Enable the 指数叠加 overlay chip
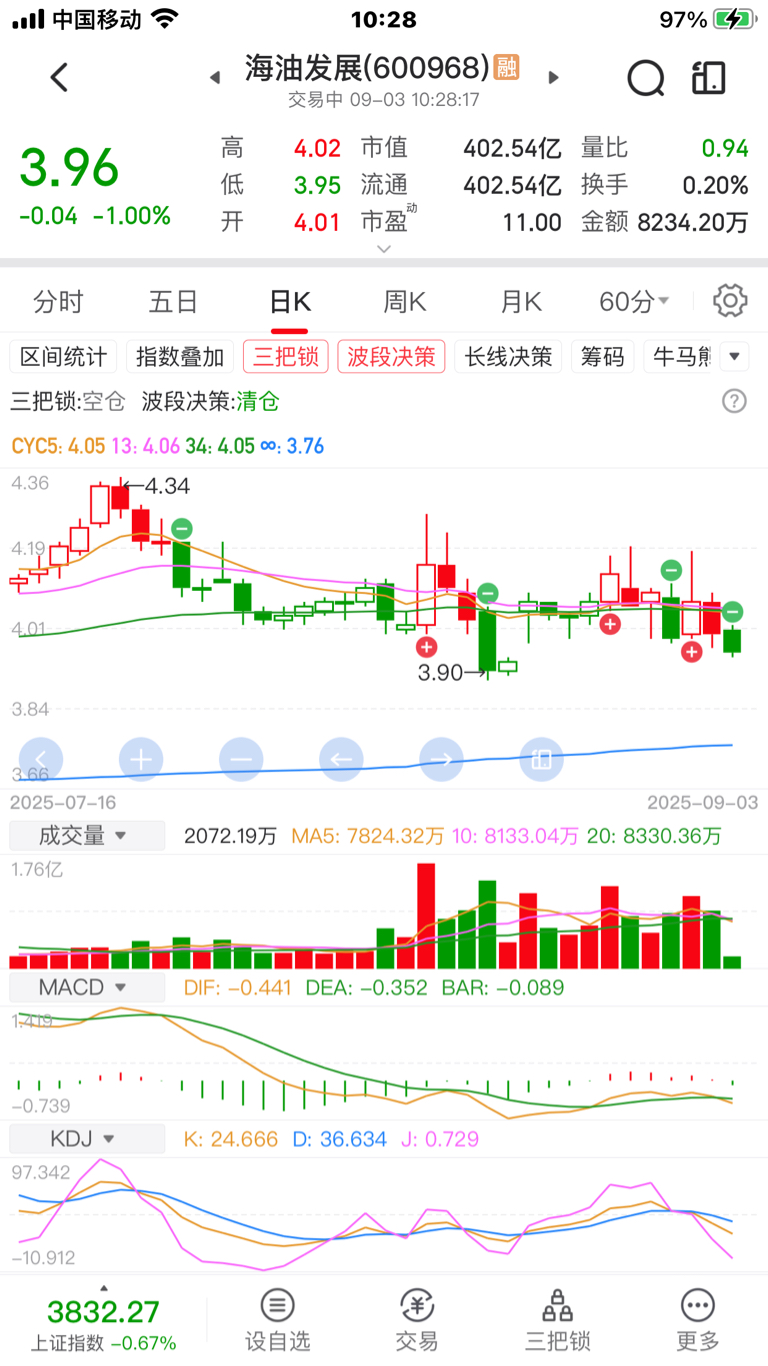Image resolution: width=768 pixels, height=1366 pixels. (x=180, y=357)
